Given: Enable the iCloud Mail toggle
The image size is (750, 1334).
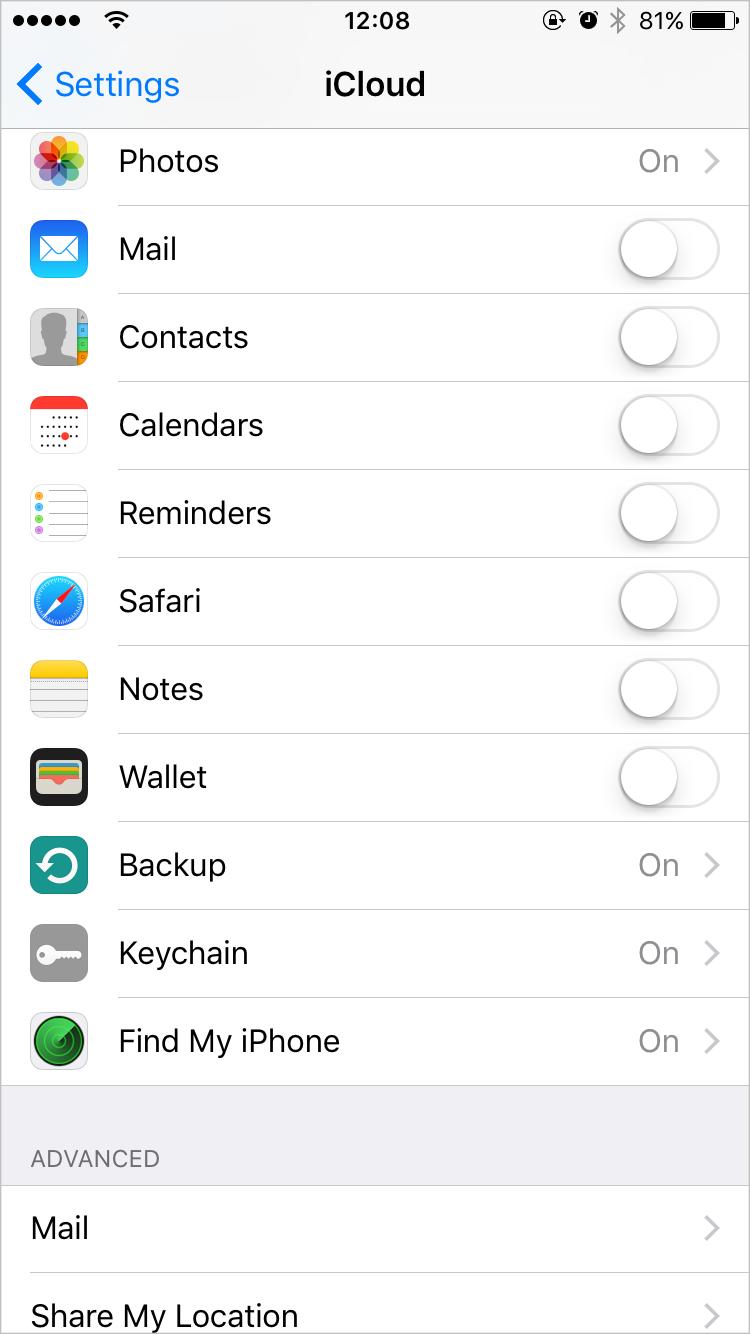Looking at the screenshot, I should [668, 250].
